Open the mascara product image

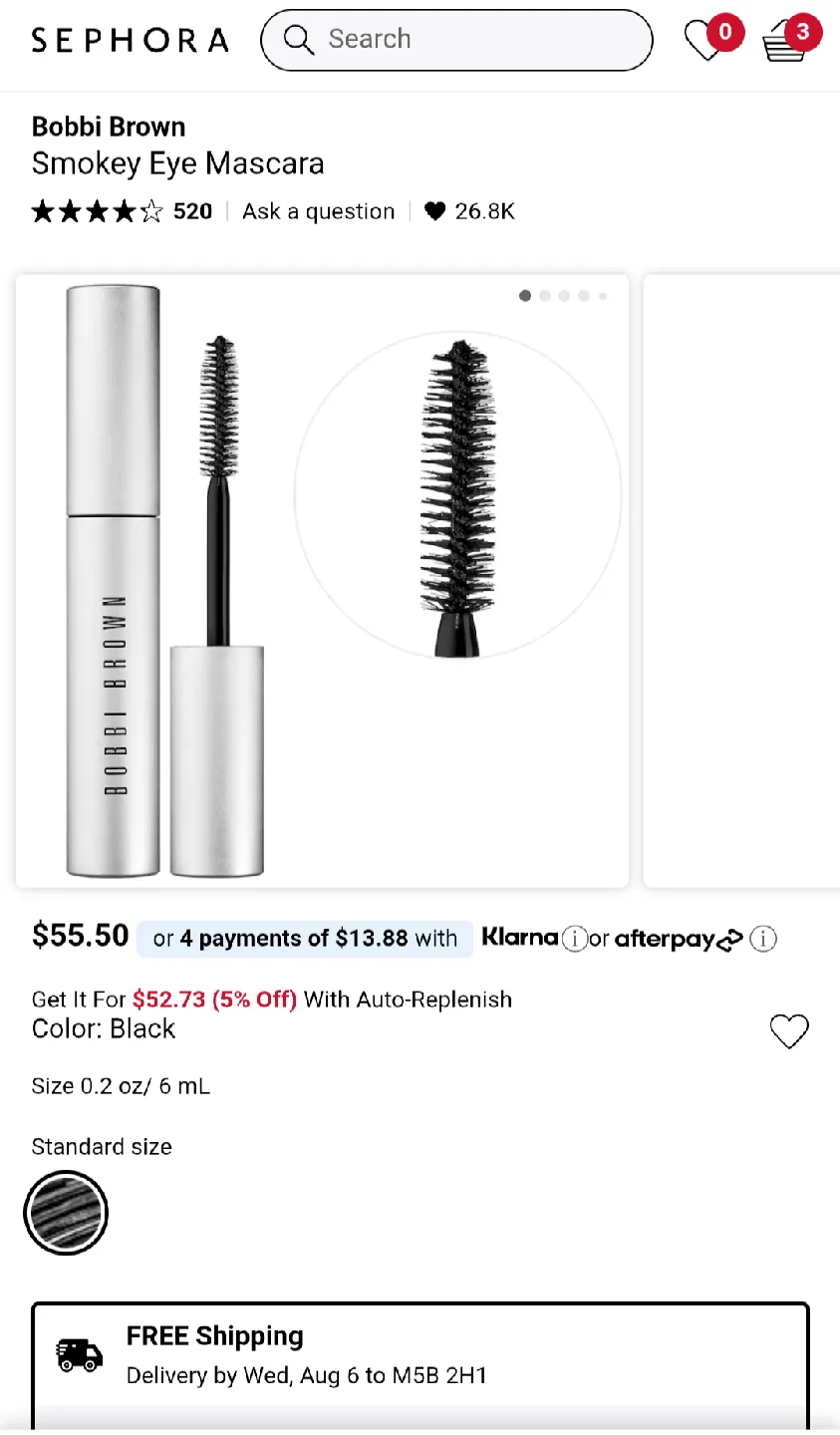[322, 581]
